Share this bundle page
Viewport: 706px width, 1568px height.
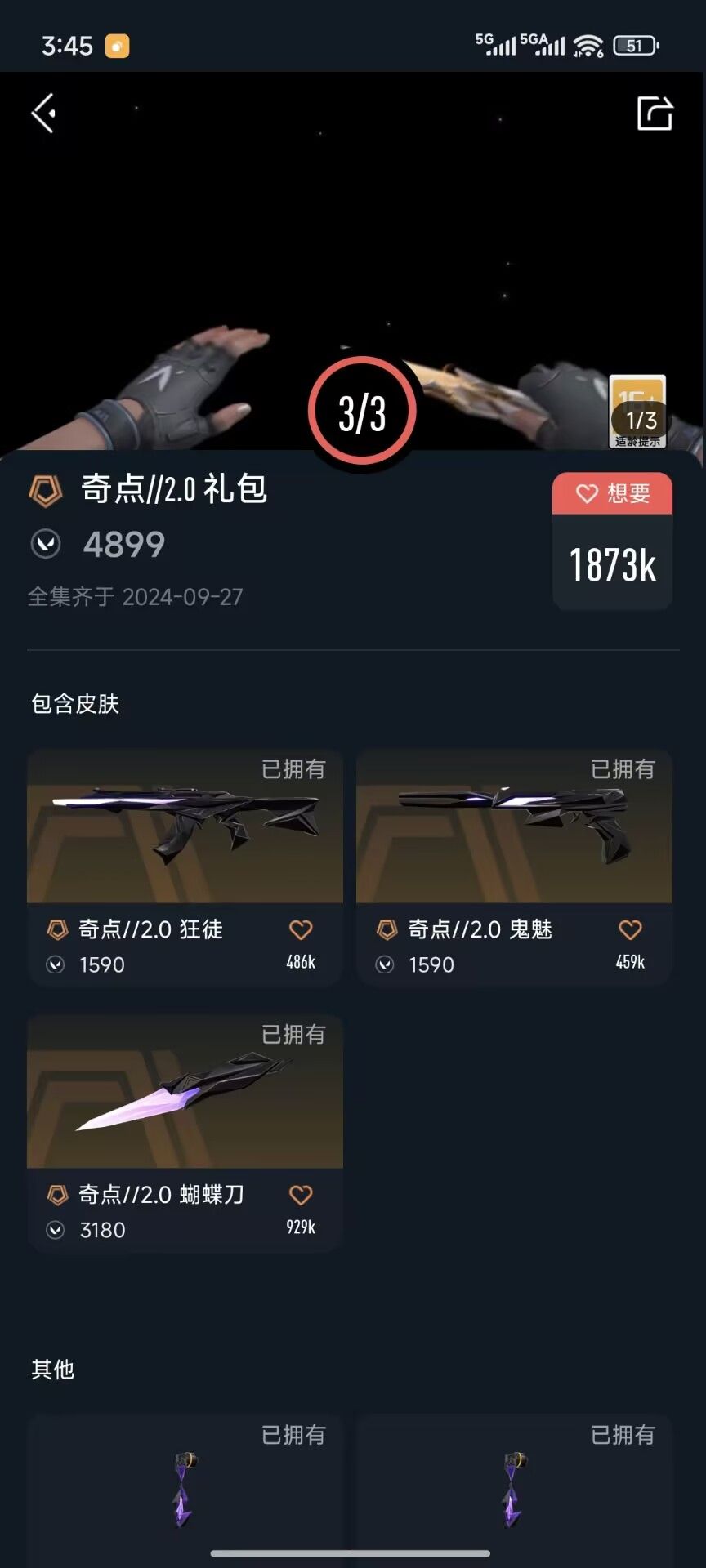coord(655,113)
